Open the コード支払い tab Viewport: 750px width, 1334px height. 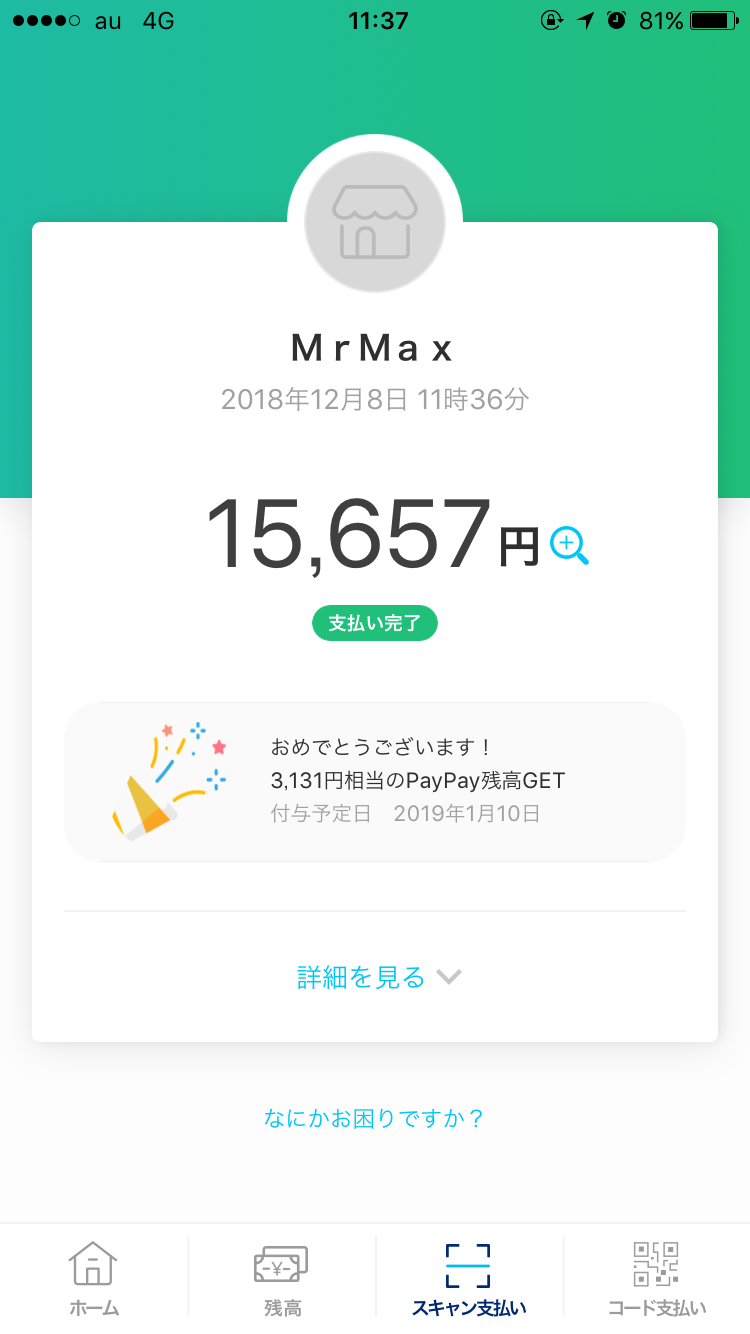657,1279
